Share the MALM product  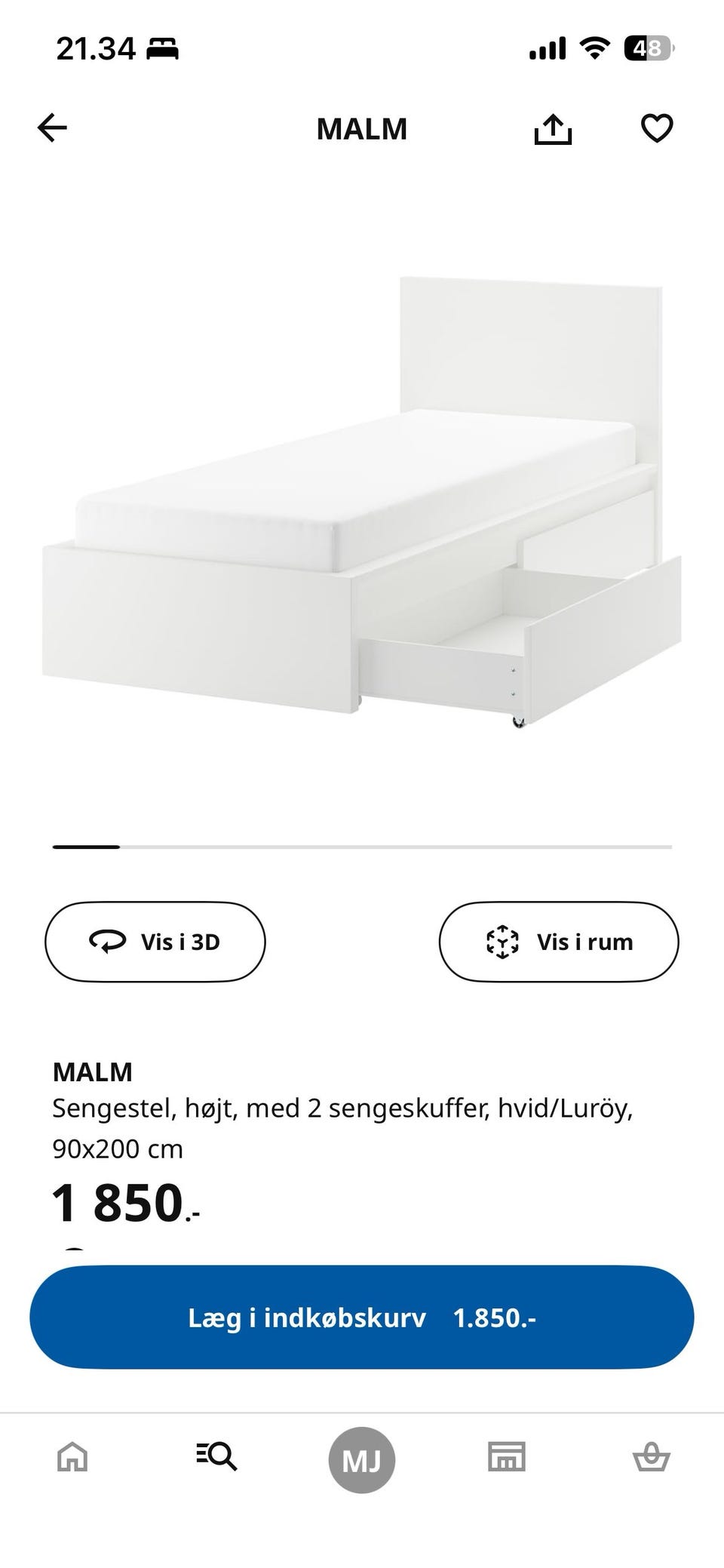tap(553, 128)
